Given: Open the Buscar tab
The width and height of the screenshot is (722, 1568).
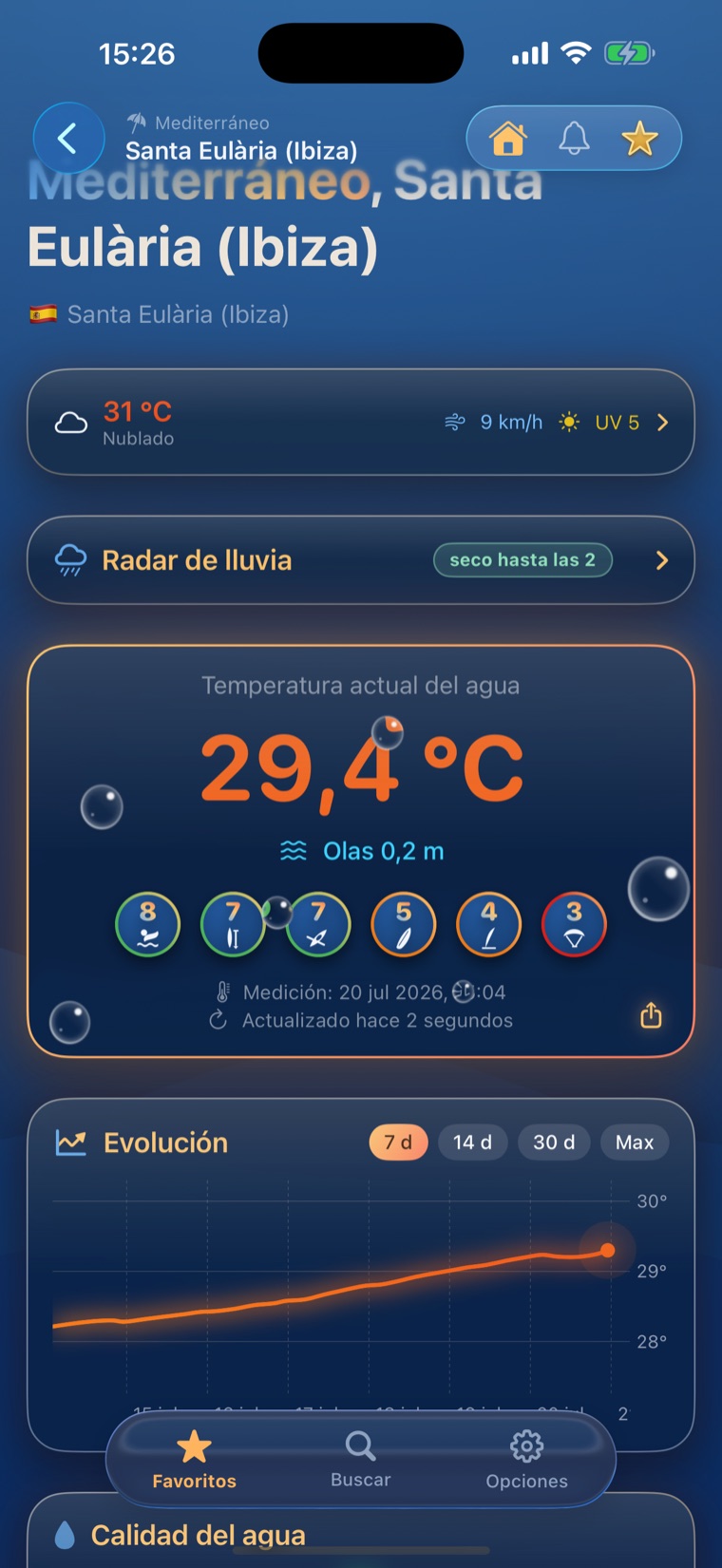Looking at the screenshot, I should [361, 1460].
